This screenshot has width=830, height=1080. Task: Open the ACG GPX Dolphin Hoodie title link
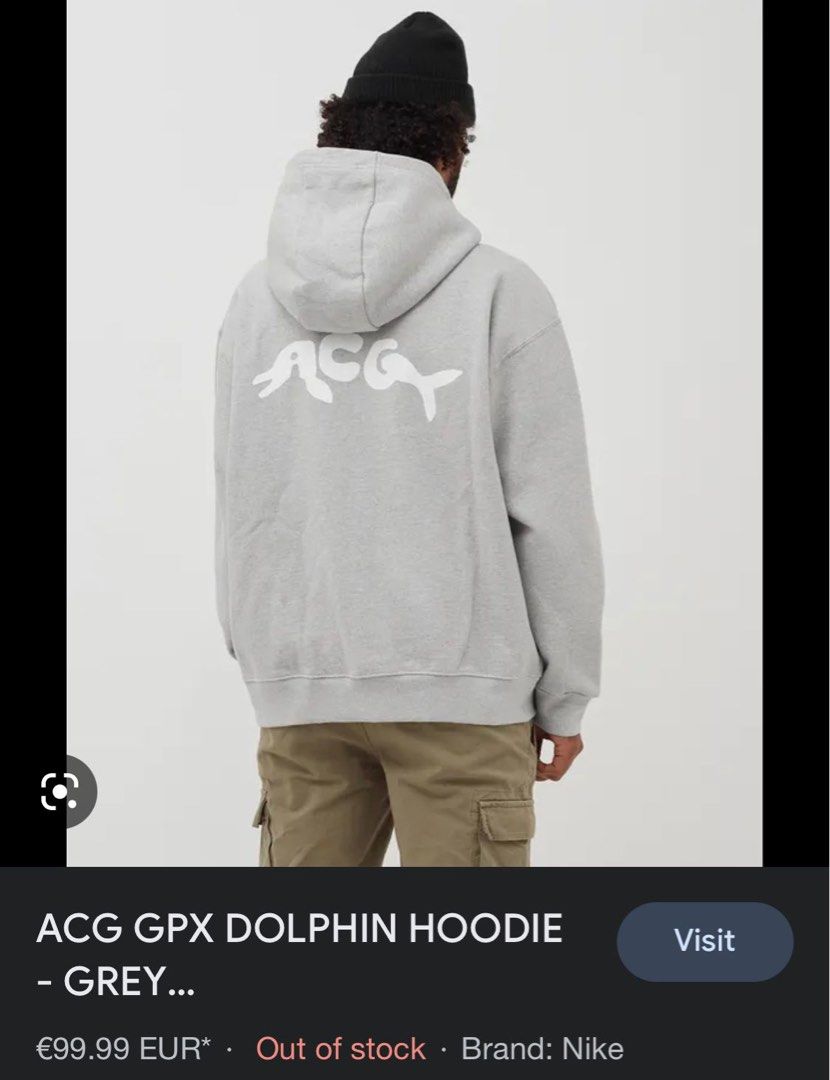298,957
